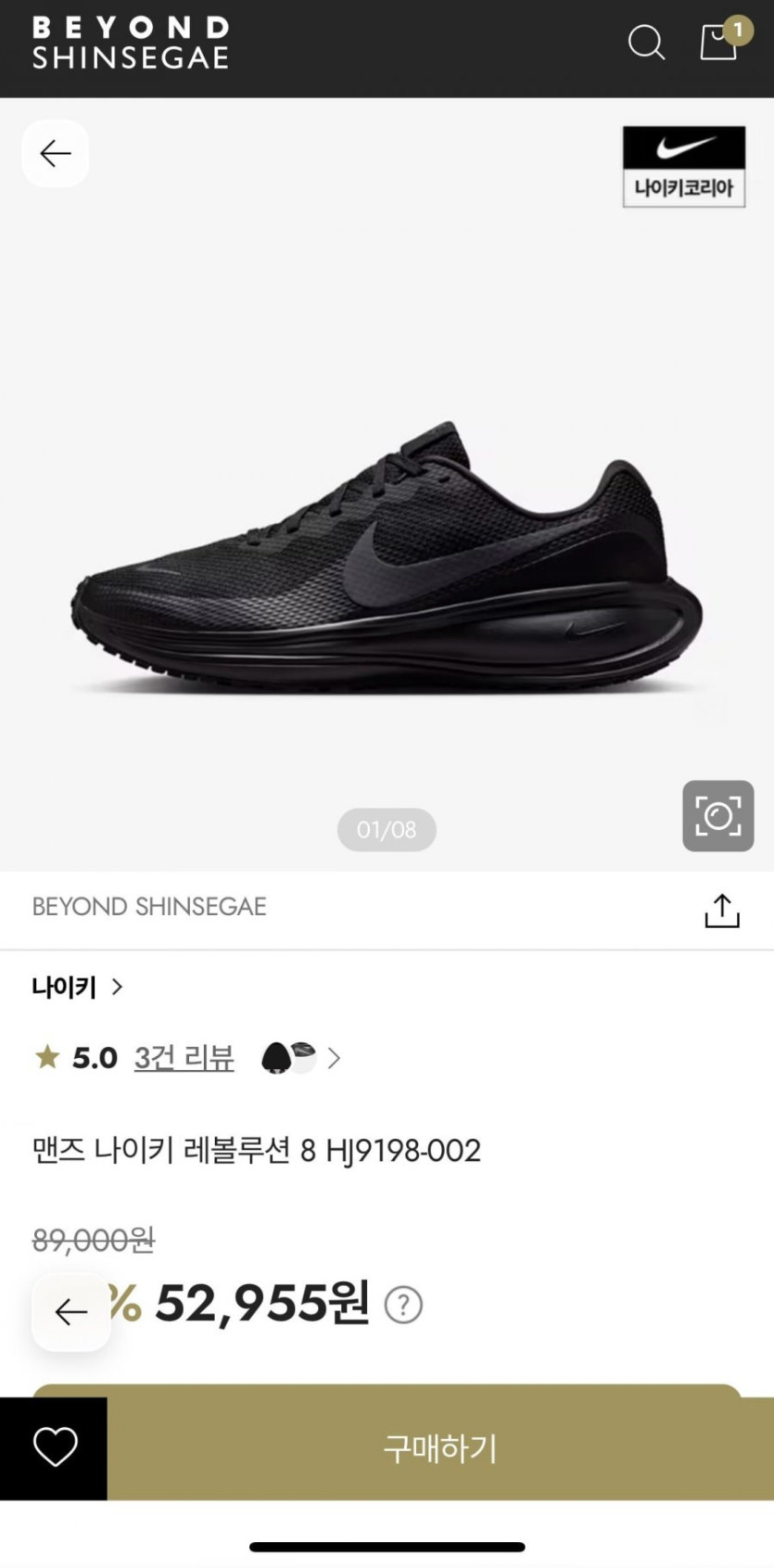Read the 3건 리뷰 reviews

coord(184,1058)
